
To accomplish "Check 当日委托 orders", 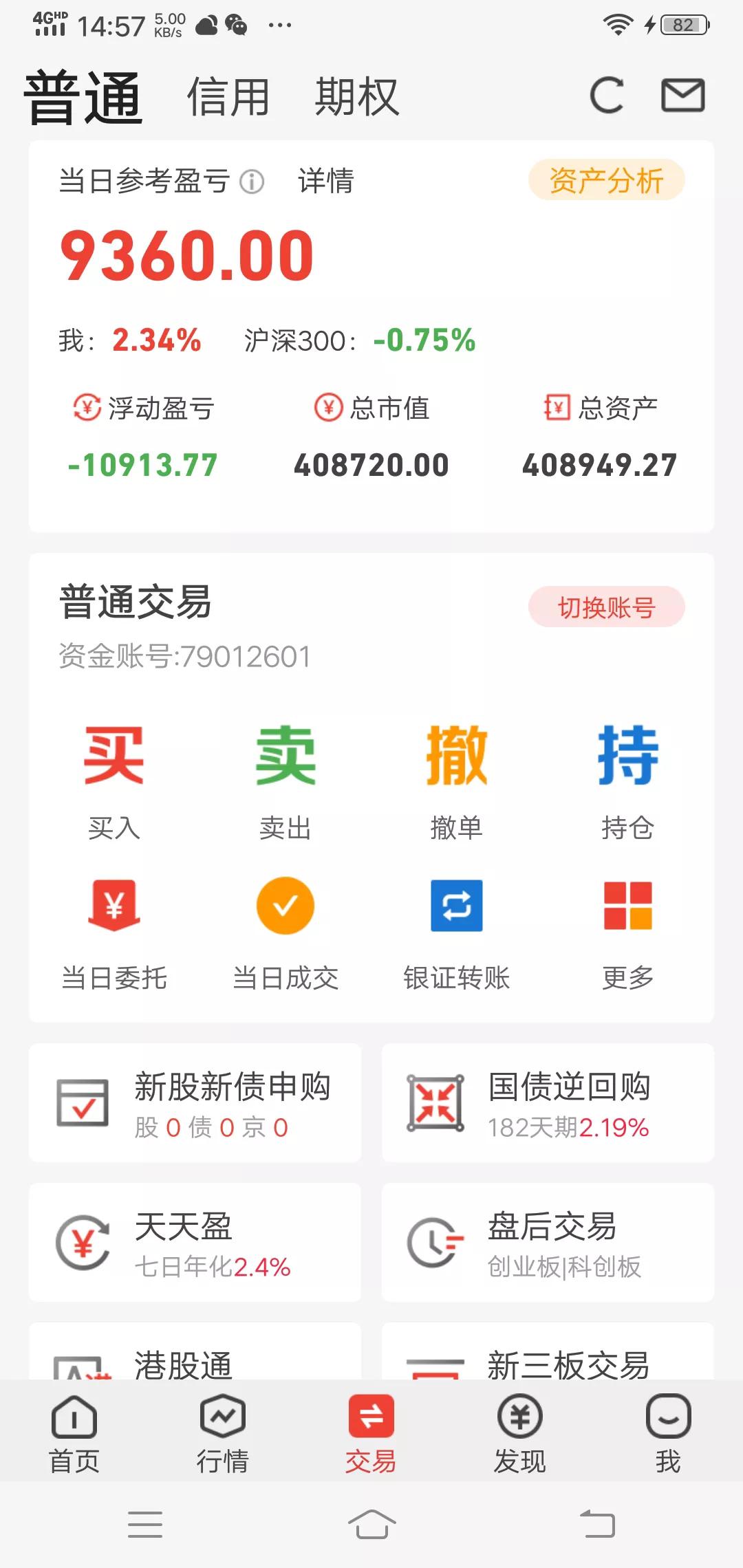I will click(114, 932).
